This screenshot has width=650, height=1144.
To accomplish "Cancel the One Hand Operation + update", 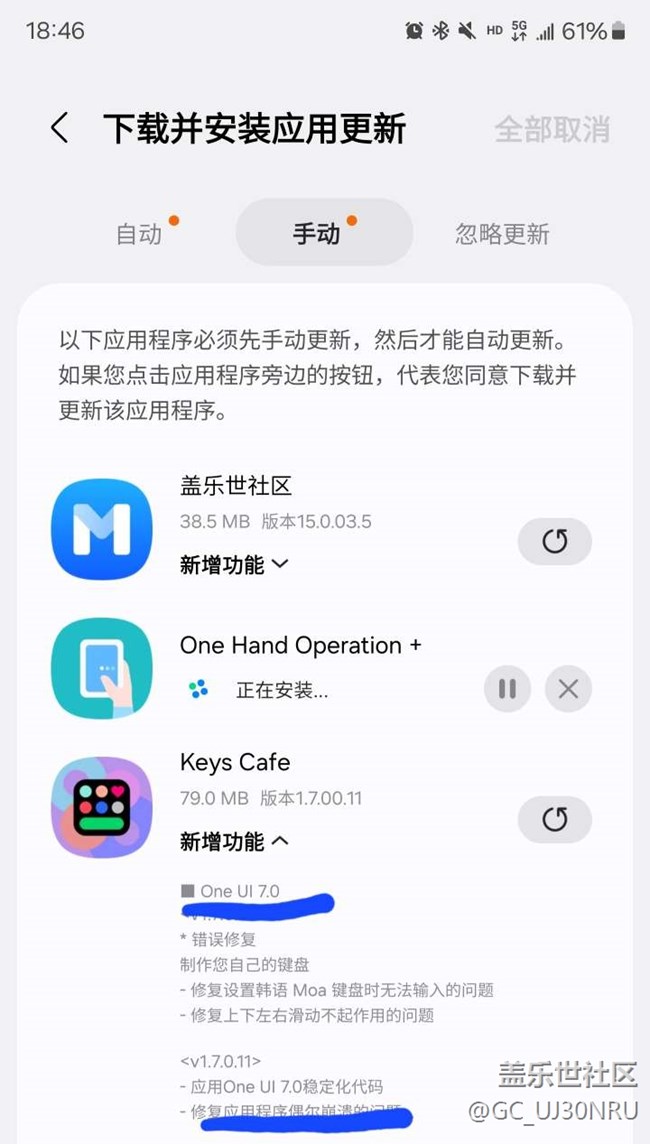I will 568,689.
